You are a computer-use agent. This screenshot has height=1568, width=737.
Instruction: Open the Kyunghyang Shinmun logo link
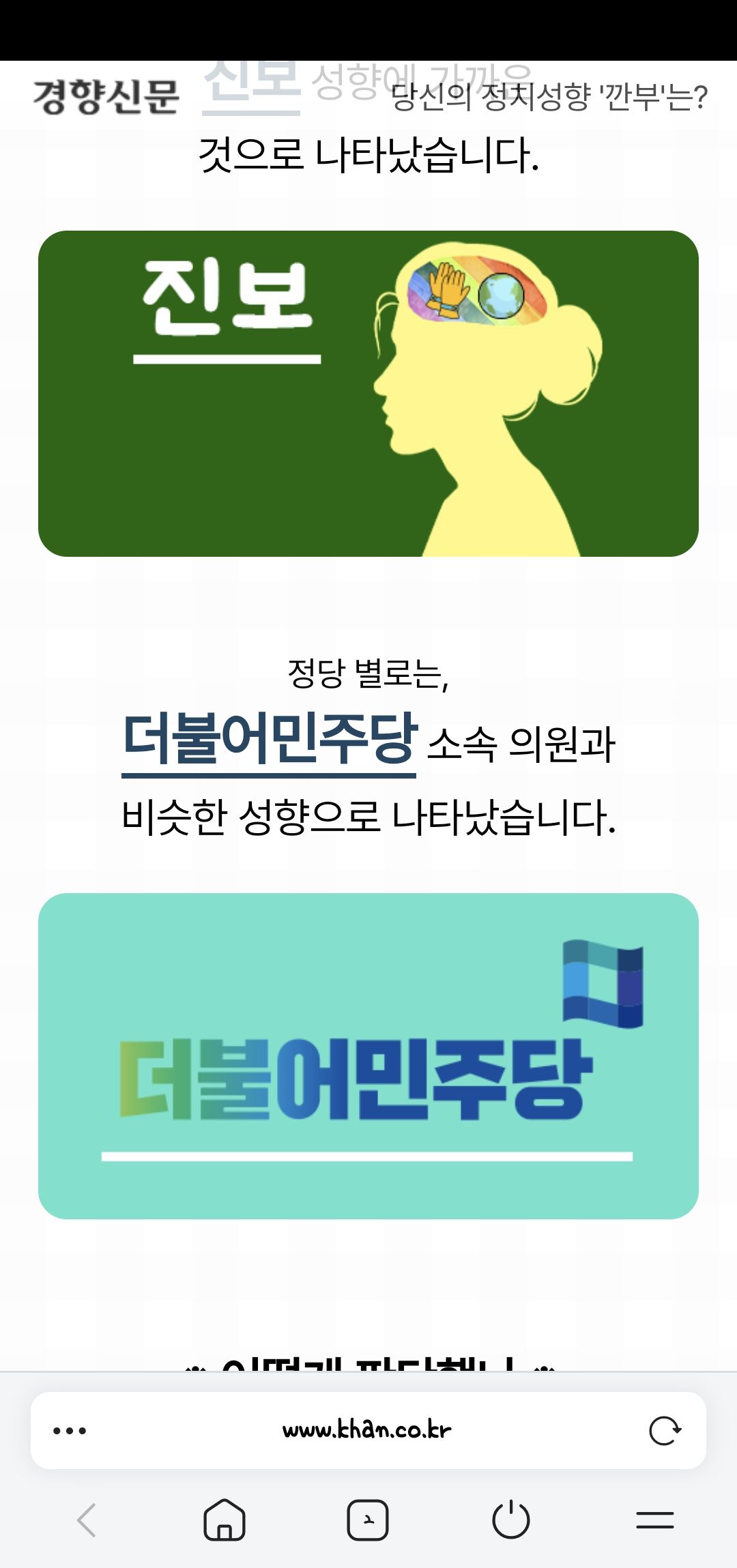pos(106,96)
